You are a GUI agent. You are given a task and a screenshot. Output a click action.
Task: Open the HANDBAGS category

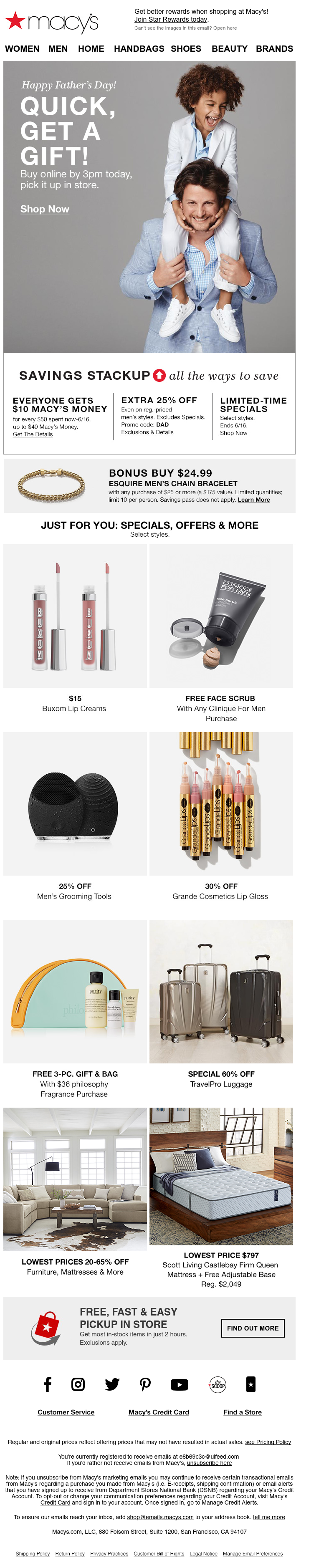139,49
